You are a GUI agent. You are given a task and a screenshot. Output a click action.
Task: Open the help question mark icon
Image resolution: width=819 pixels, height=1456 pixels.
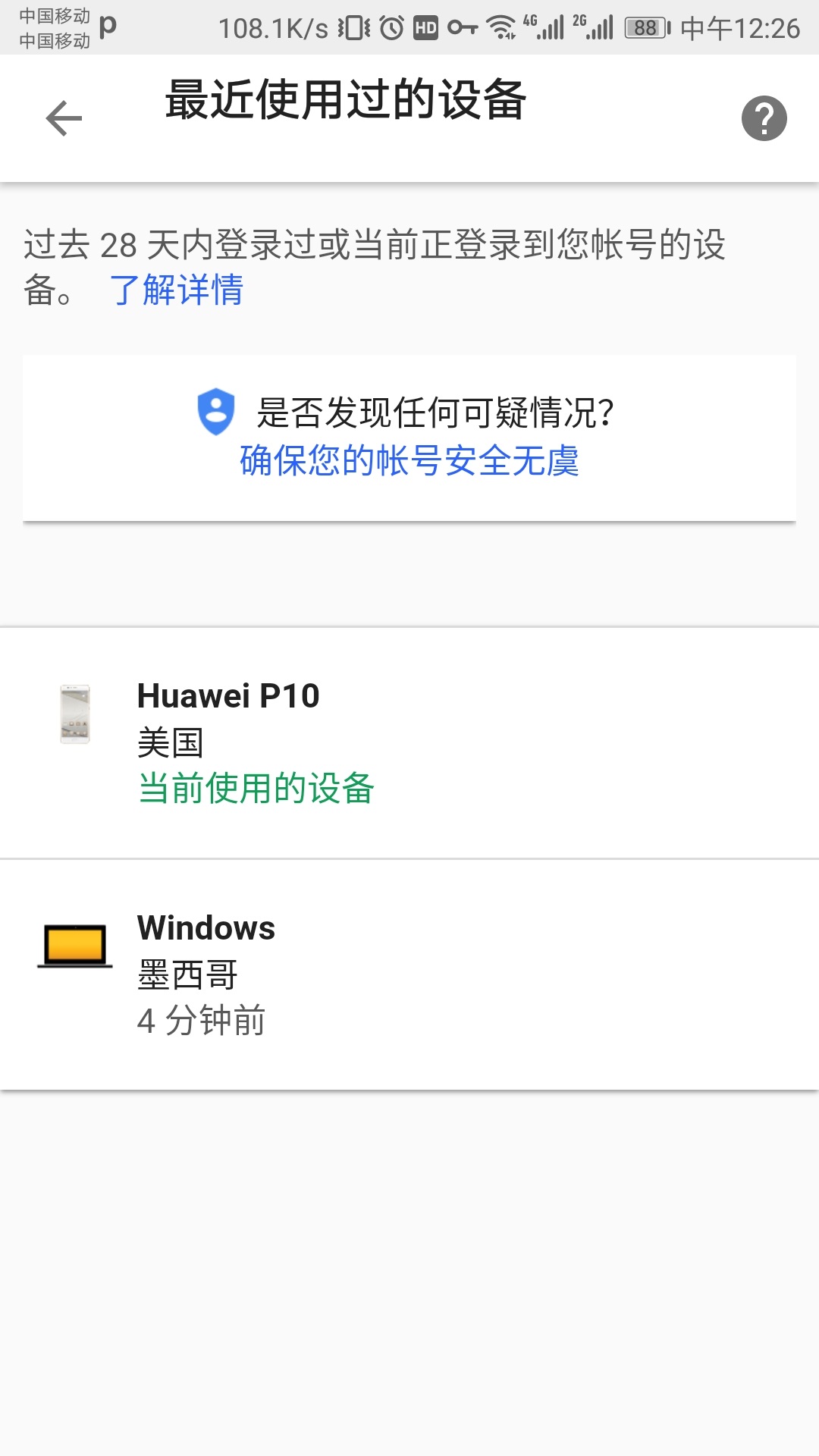pos(764,118)
